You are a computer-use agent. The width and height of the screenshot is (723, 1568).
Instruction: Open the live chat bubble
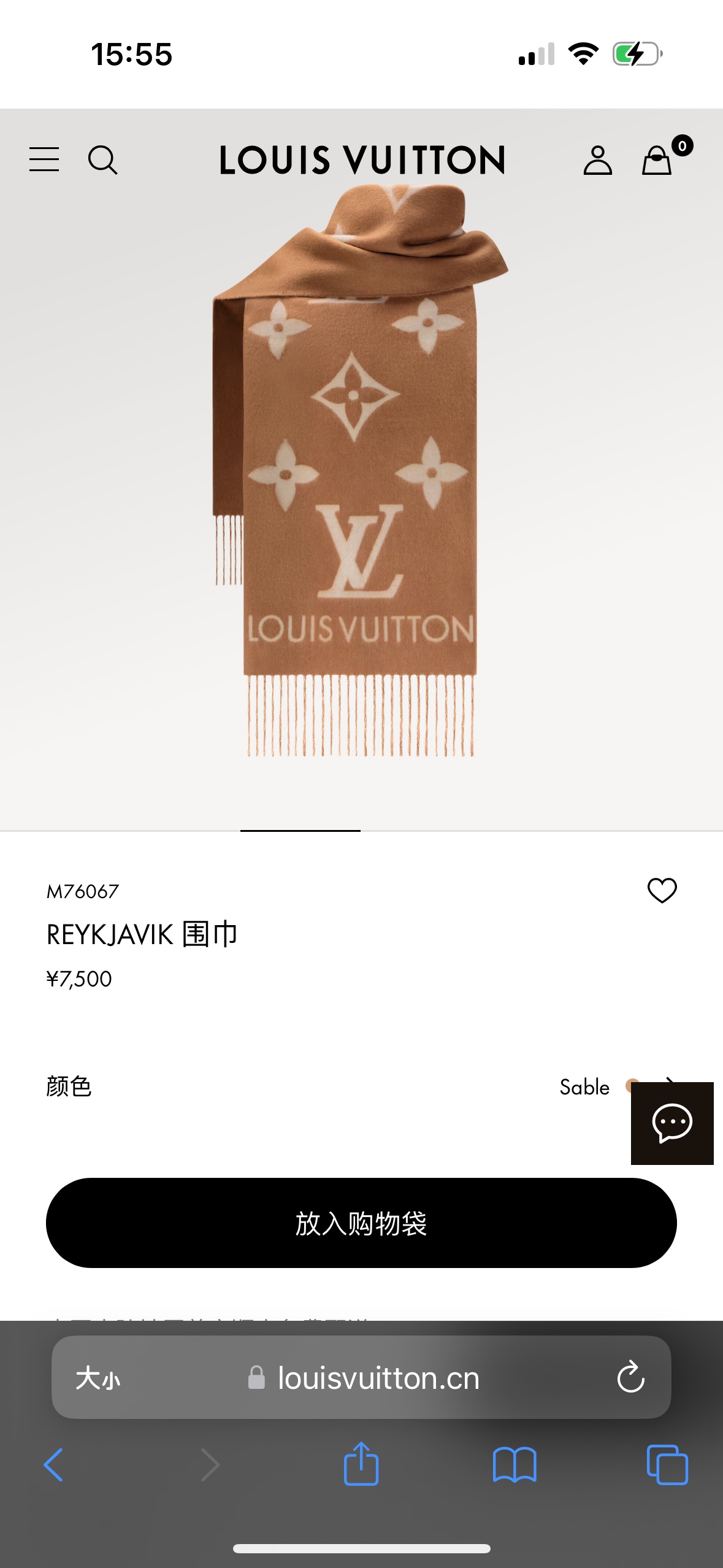click(672, 1123)
